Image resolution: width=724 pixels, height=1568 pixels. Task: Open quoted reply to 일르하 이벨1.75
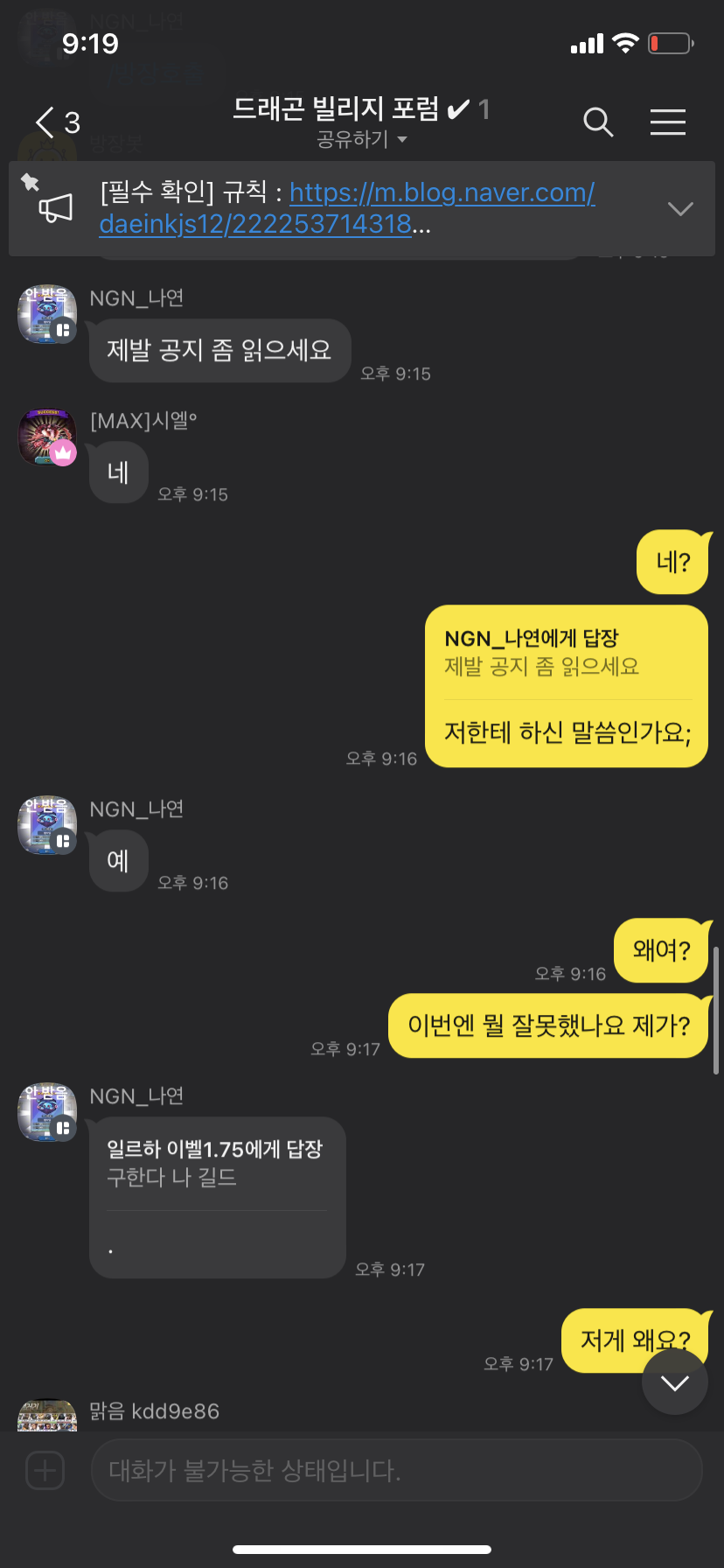215,1163
